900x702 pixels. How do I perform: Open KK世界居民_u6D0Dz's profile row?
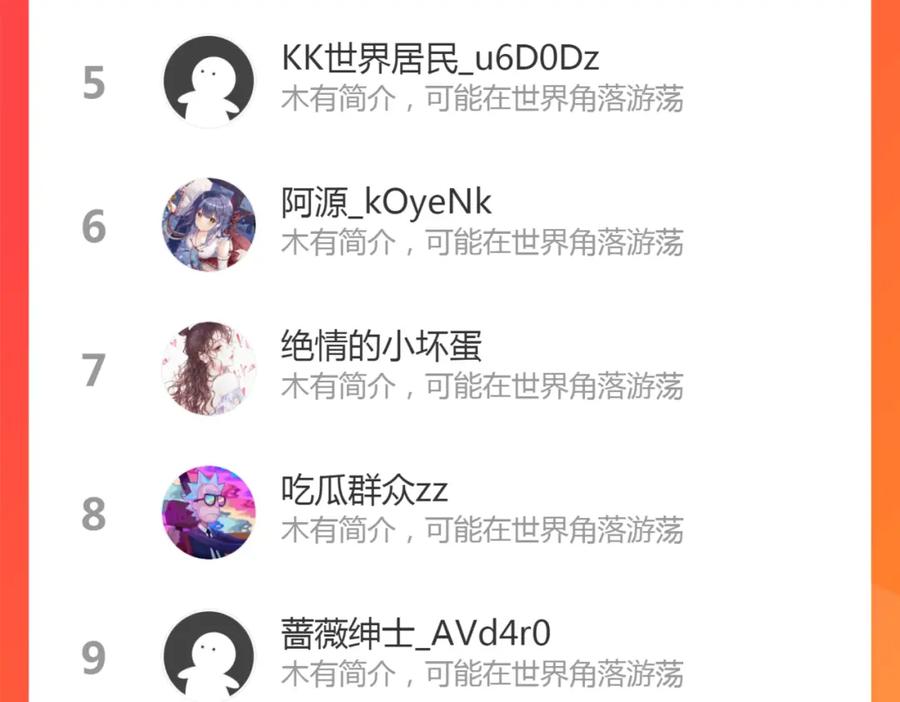coord(450,81)
